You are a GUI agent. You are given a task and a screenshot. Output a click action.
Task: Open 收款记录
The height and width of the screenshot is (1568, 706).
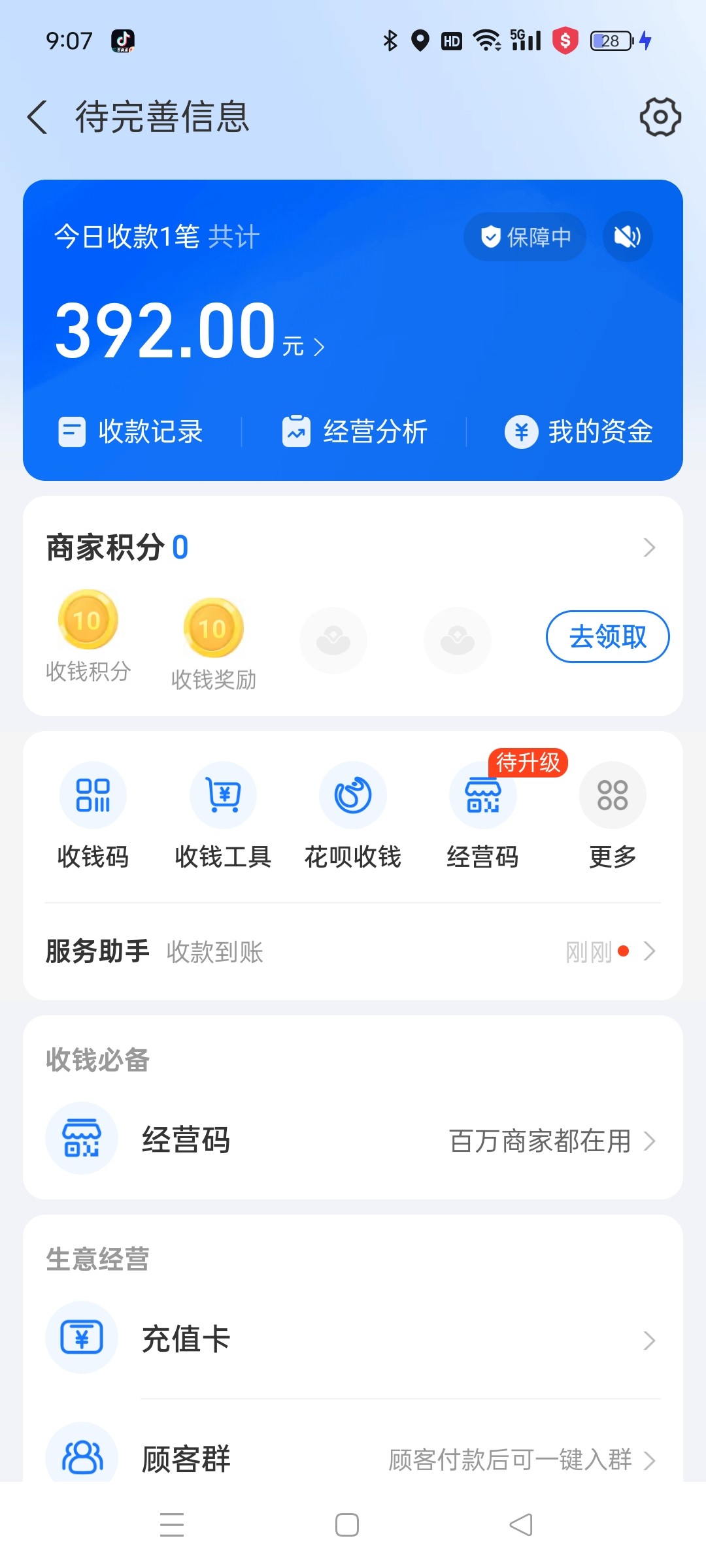[x=131, y=432]
